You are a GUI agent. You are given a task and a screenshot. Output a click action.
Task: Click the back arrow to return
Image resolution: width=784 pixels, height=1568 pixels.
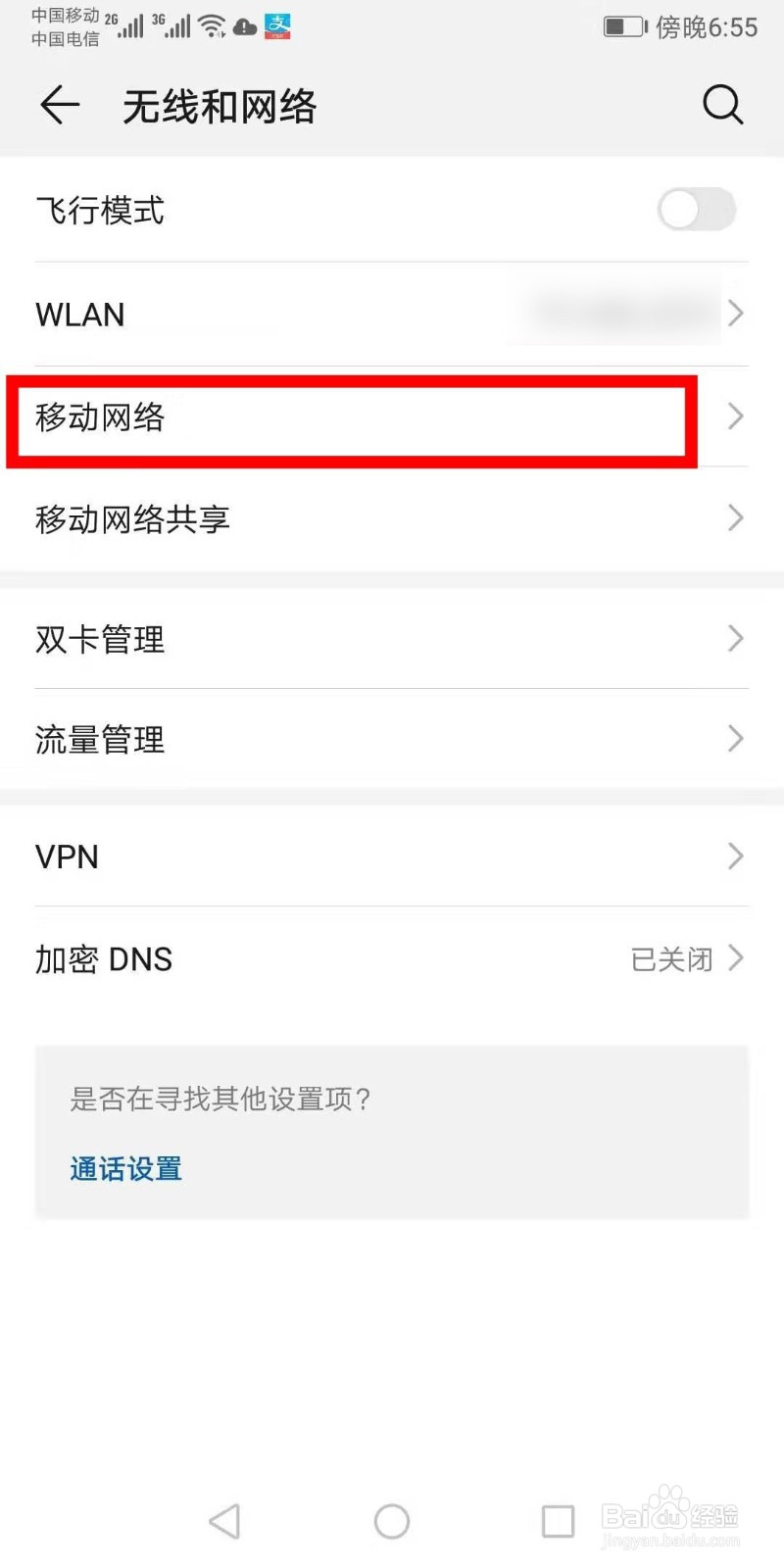coord(59,105)
